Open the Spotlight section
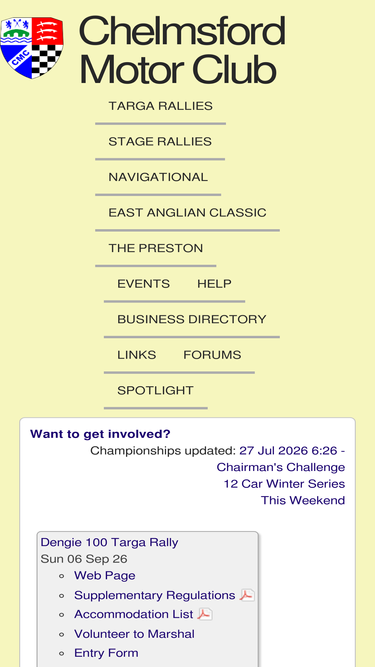Screen dimensions: 375x667 (x=155, y=391)
